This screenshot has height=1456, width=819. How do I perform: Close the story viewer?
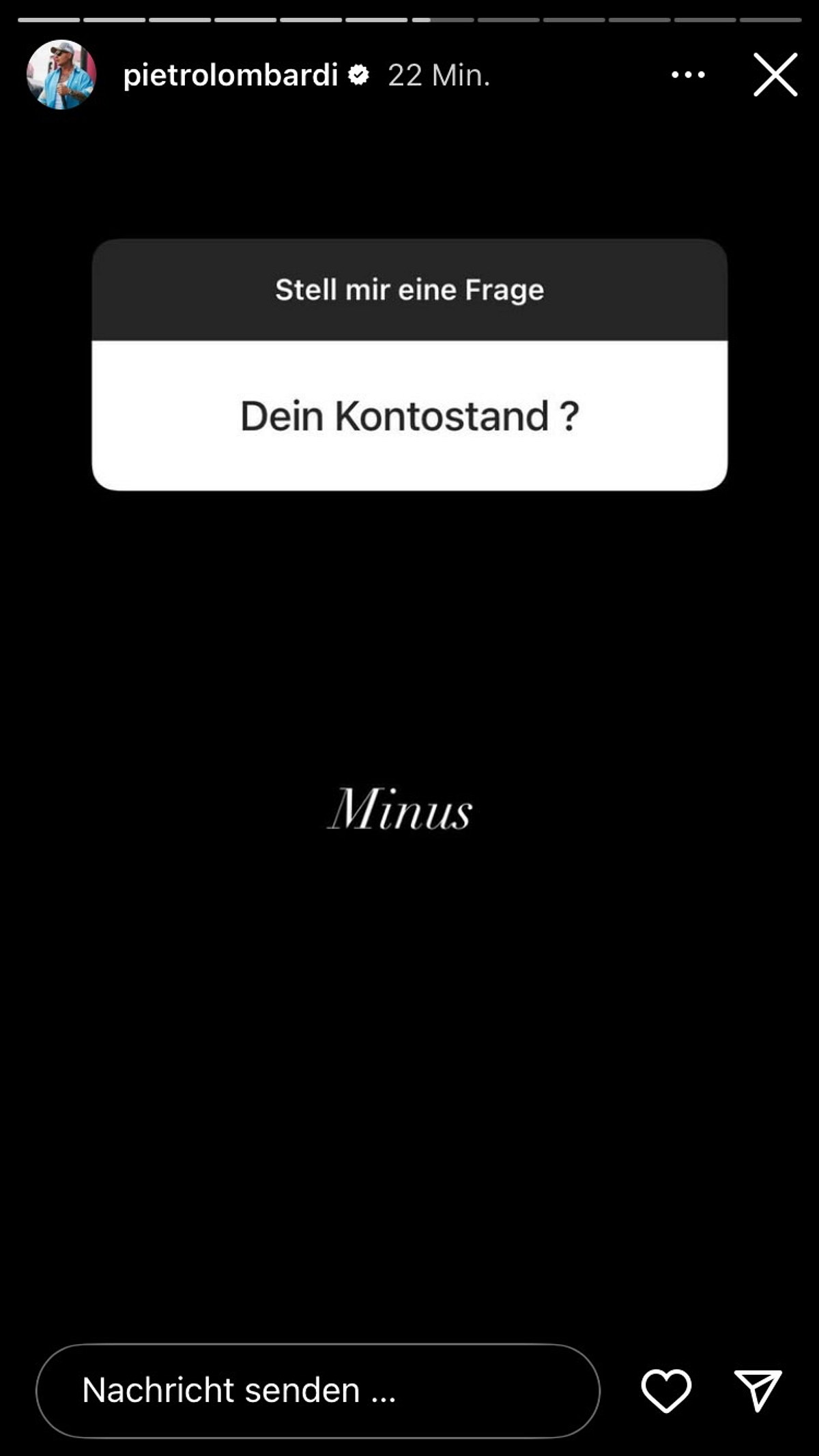(775, 74)
